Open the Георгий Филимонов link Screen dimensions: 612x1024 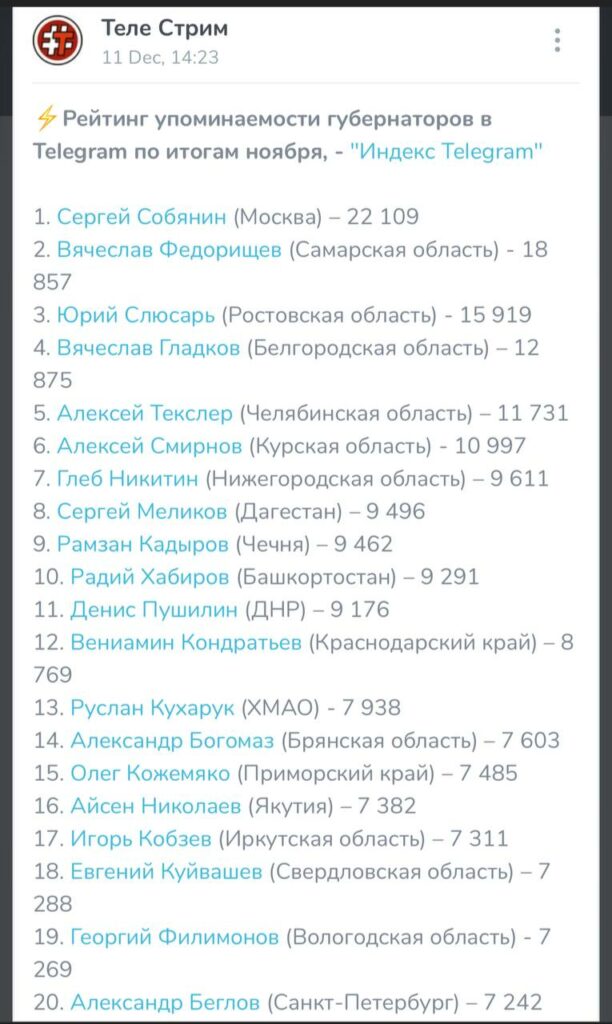pos(175,937)
